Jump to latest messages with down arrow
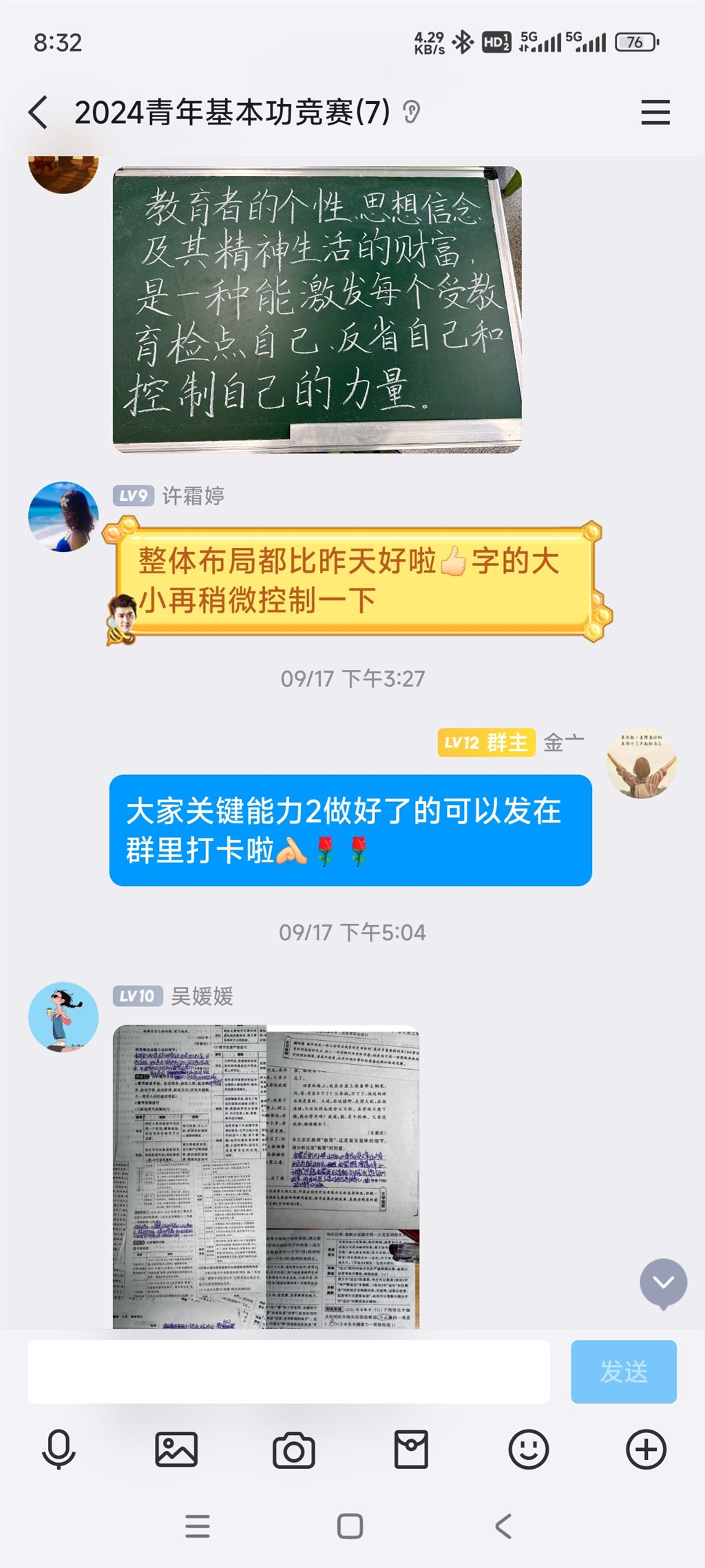 [663, 1282]
